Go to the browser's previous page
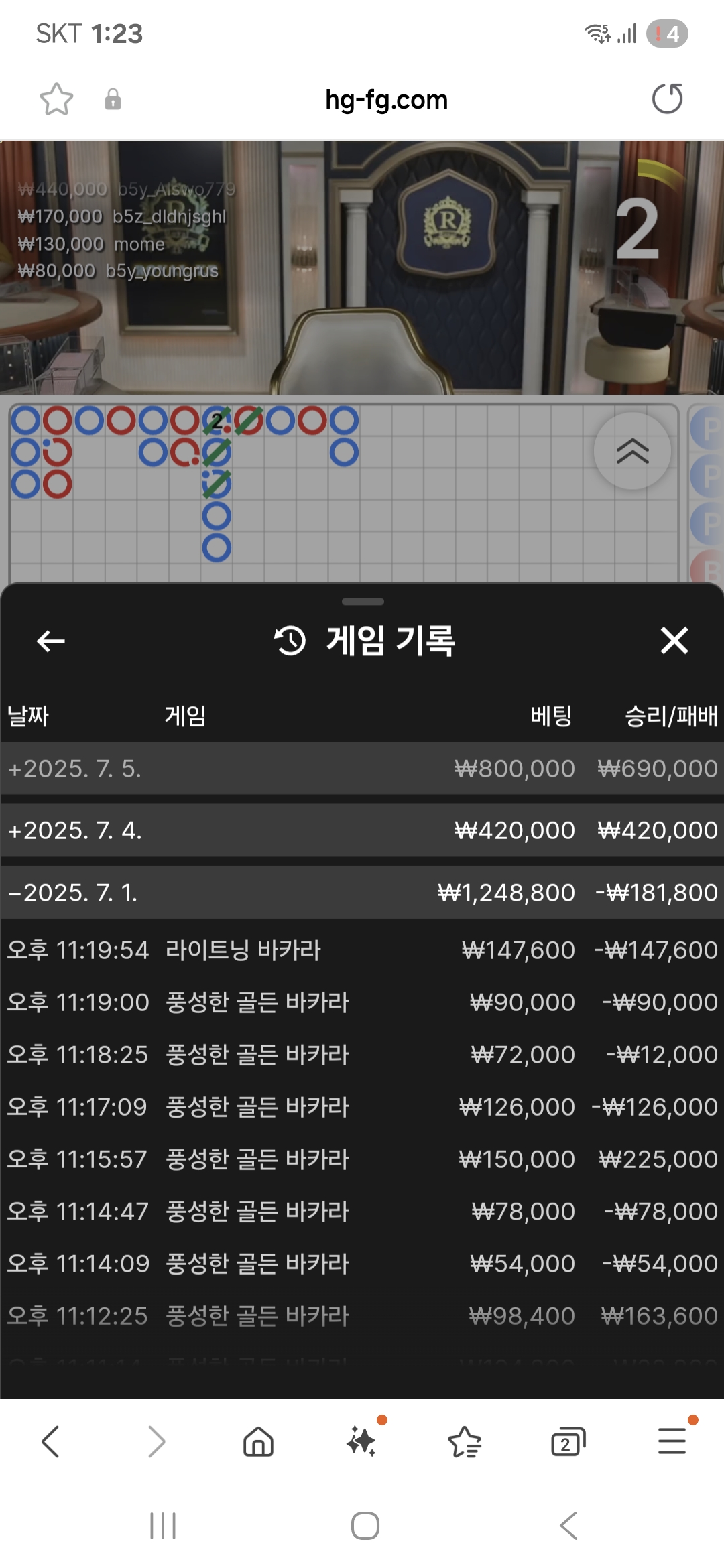The width and height of the screenshot is (724, 1568). coord(51,1441)
